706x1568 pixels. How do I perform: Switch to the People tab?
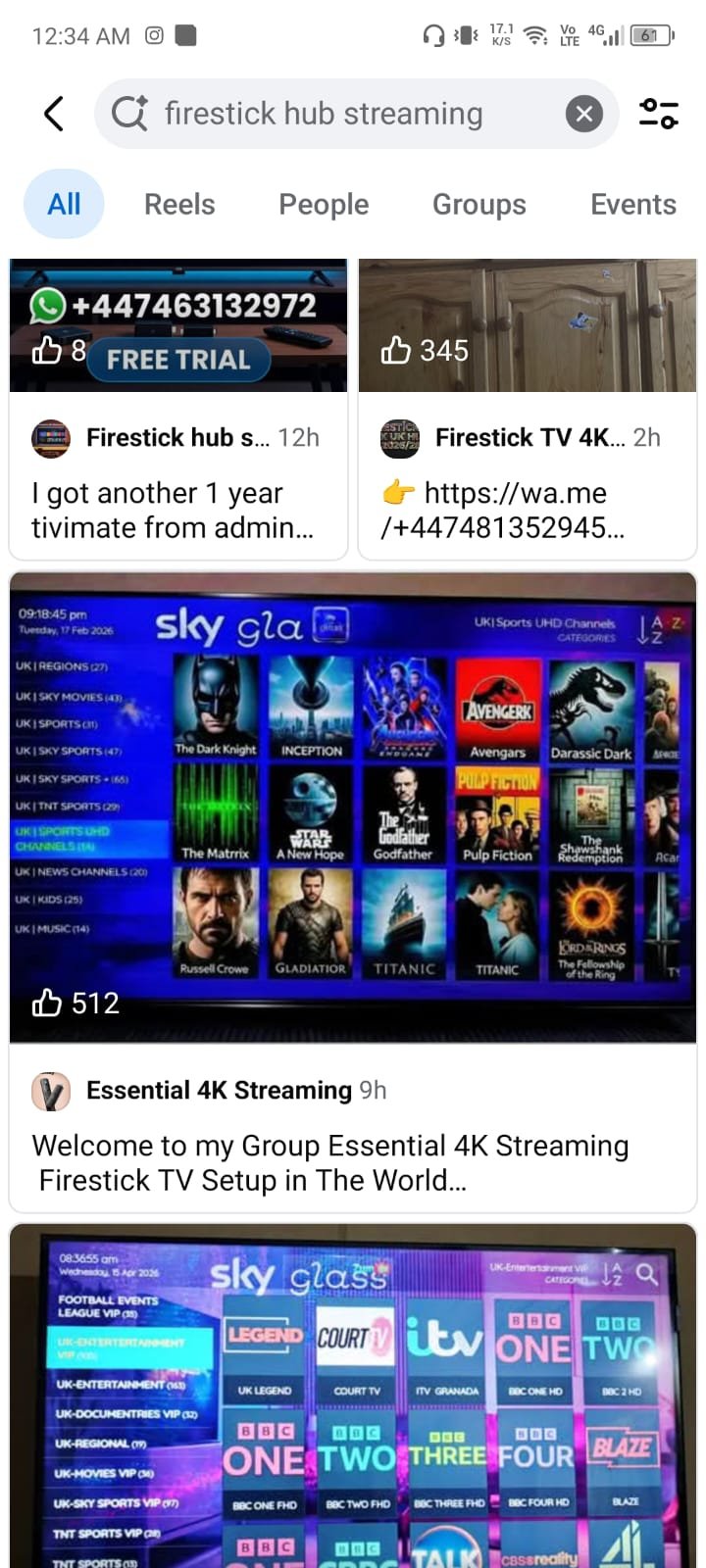(324, 204)
